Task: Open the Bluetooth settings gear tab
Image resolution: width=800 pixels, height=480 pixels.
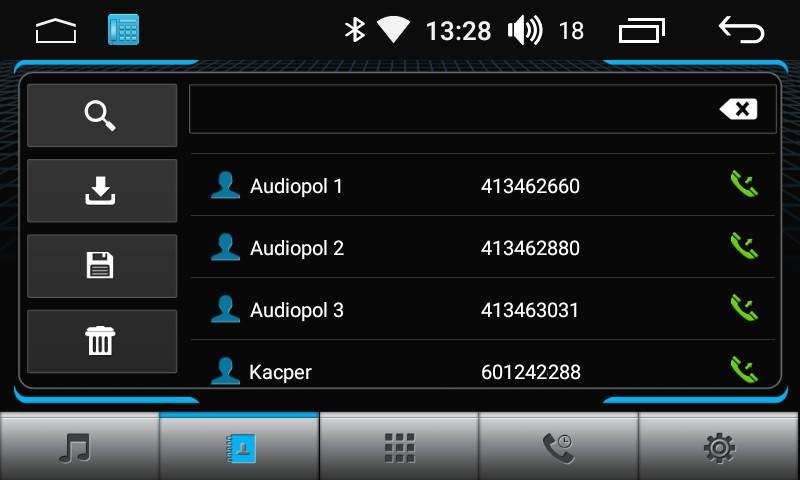Action: coord(719,448)
